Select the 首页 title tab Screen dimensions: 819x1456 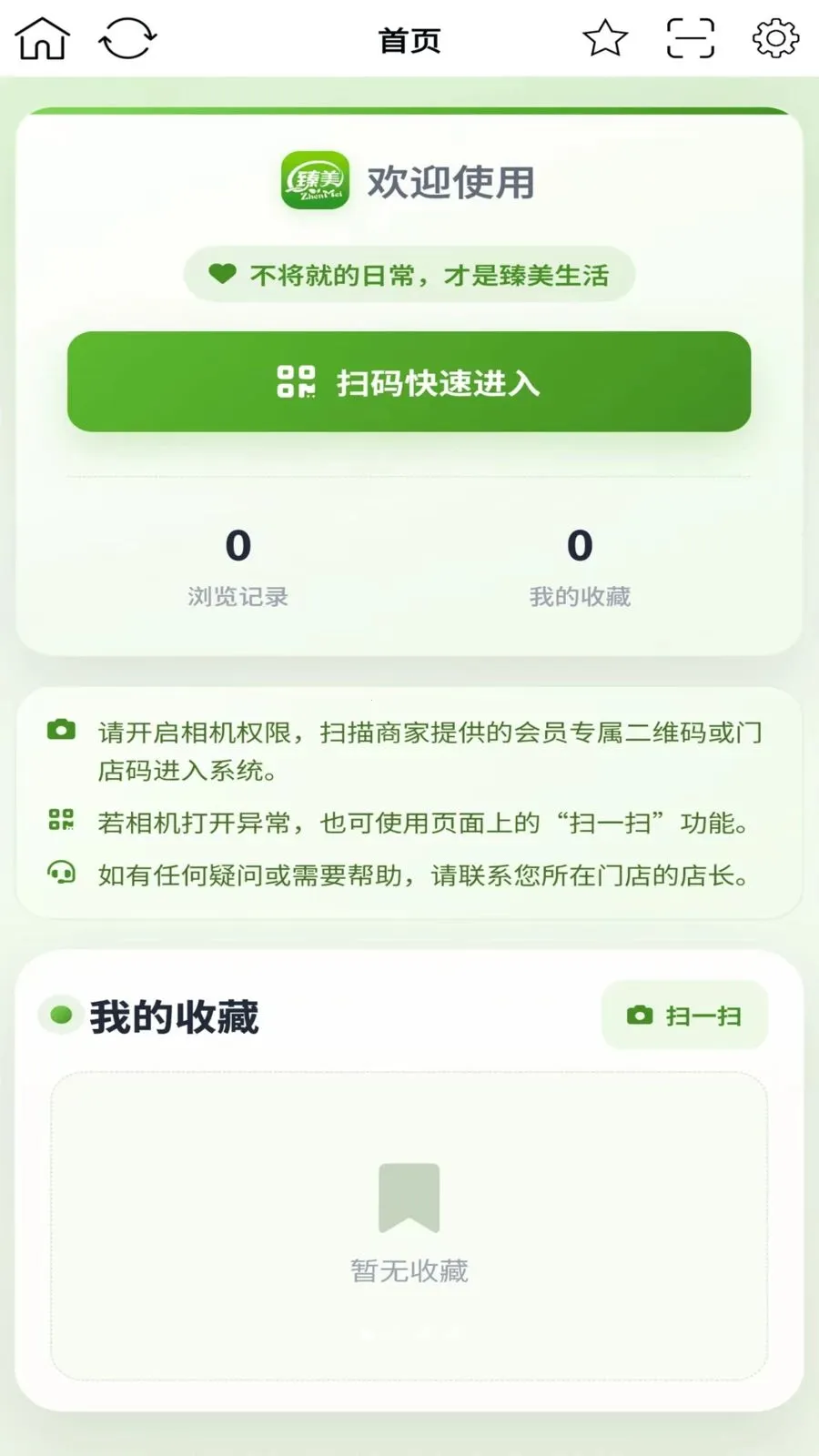(409, 38)
